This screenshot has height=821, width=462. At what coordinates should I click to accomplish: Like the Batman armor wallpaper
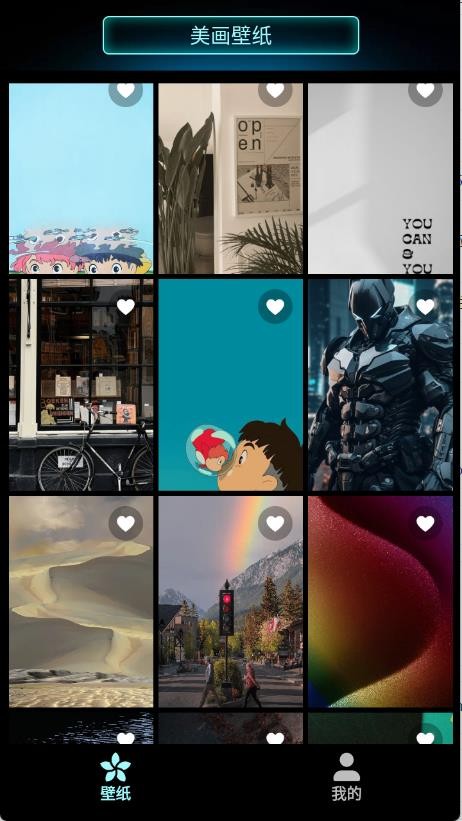(425, 306)
